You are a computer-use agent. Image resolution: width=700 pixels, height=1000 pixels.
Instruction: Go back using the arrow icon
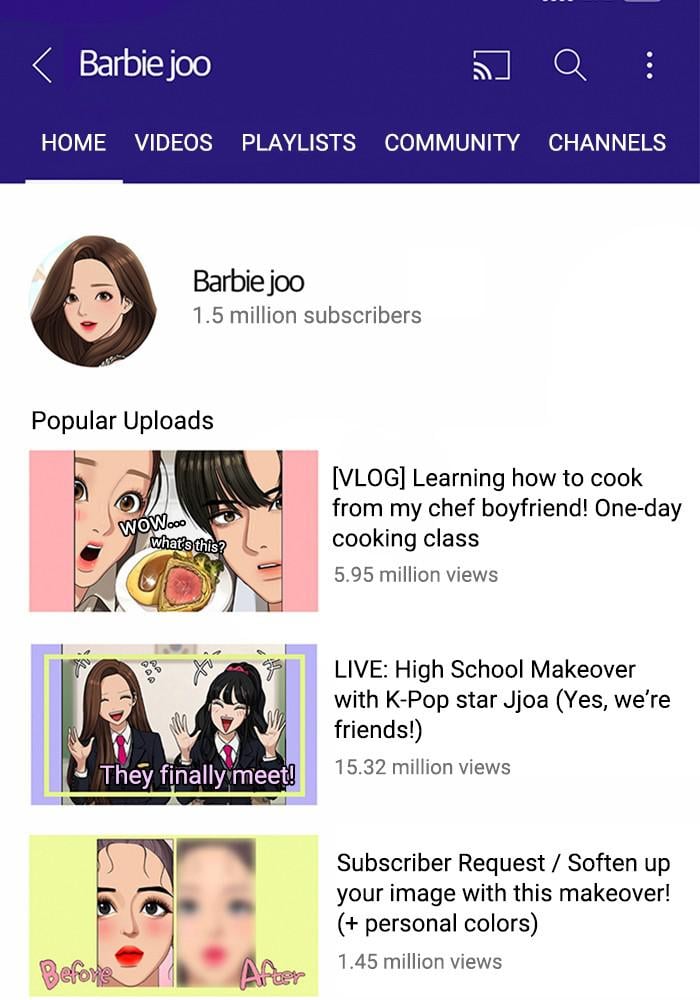42,65
